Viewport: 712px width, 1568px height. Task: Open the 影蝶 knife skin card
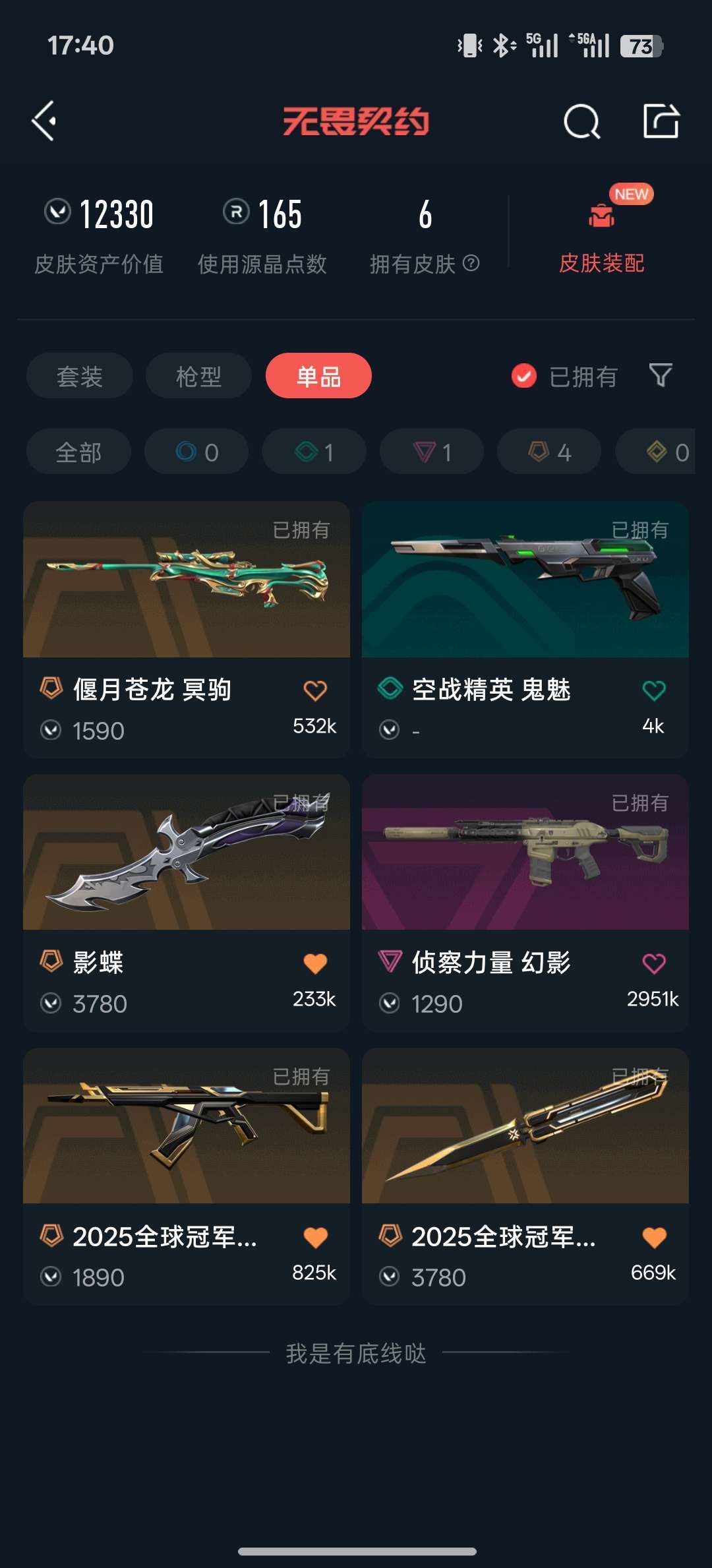coord(187,903)
